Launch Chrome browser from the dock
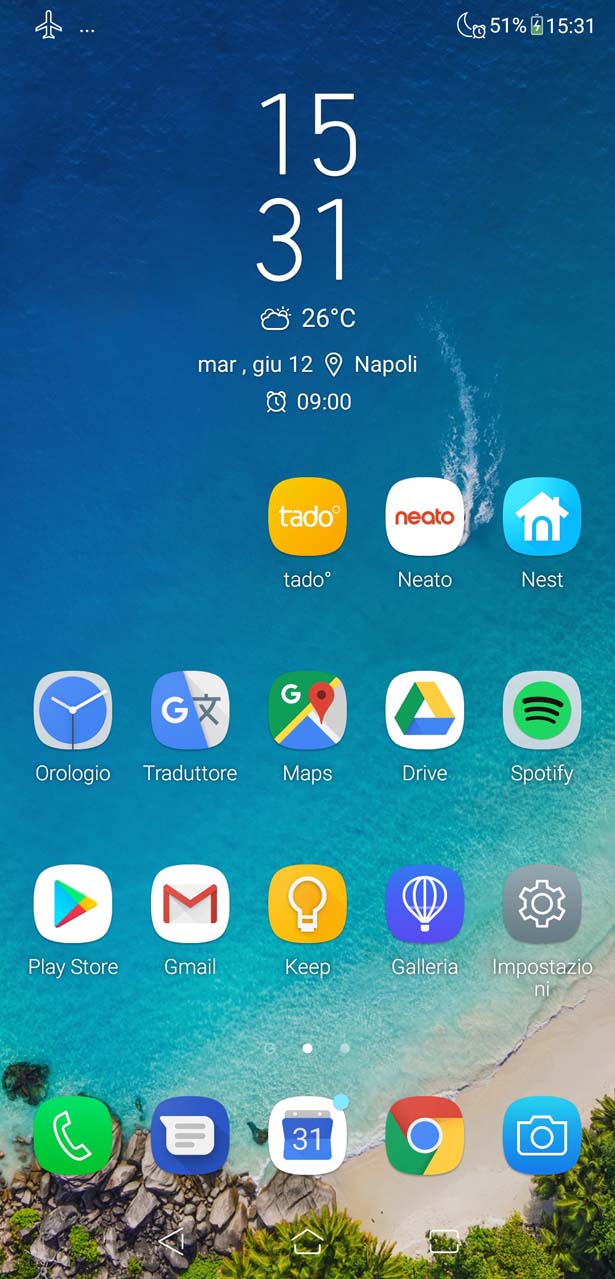The height and width of the screenshot is (1279, 615). pyautogui.click(x=425, y=1135)
